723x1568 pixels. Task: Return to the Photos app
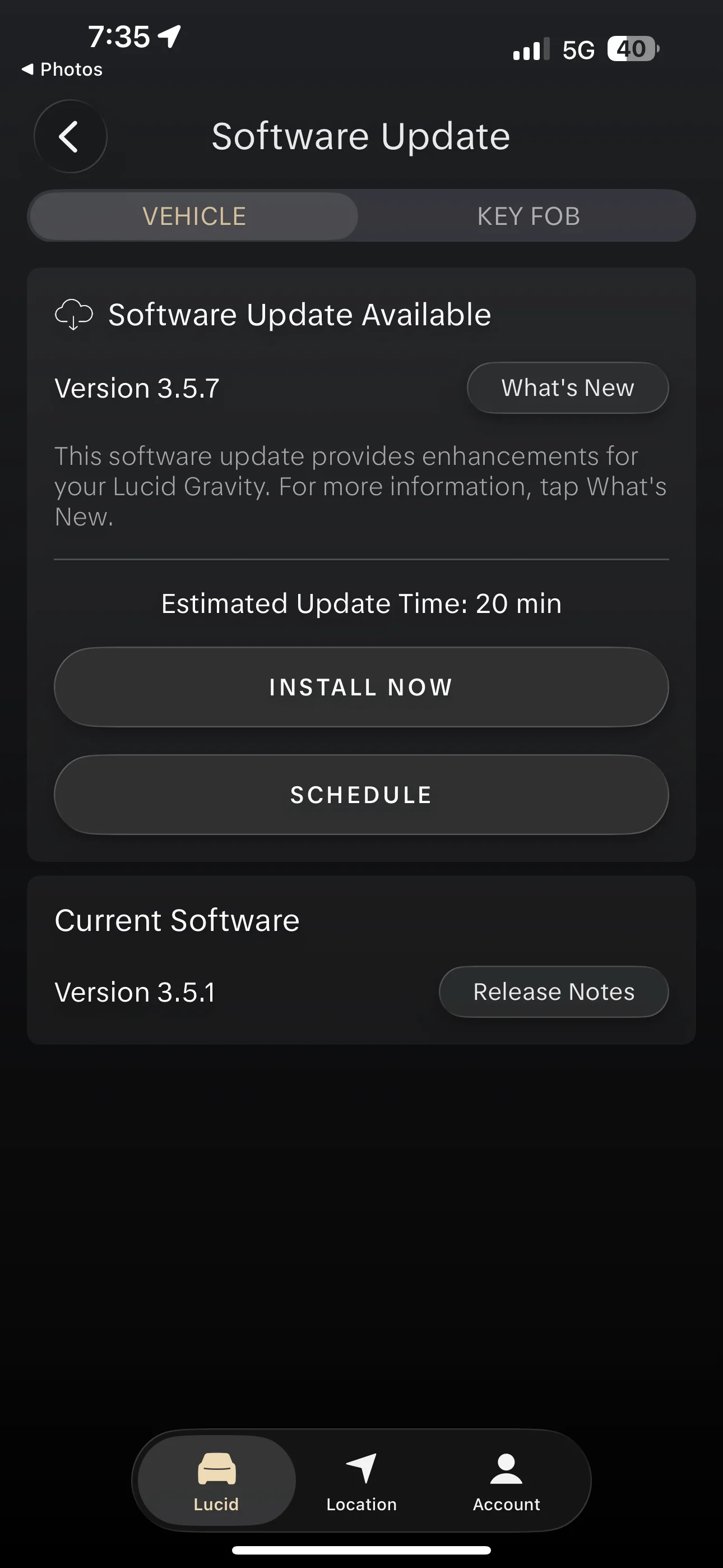(62, 70)
